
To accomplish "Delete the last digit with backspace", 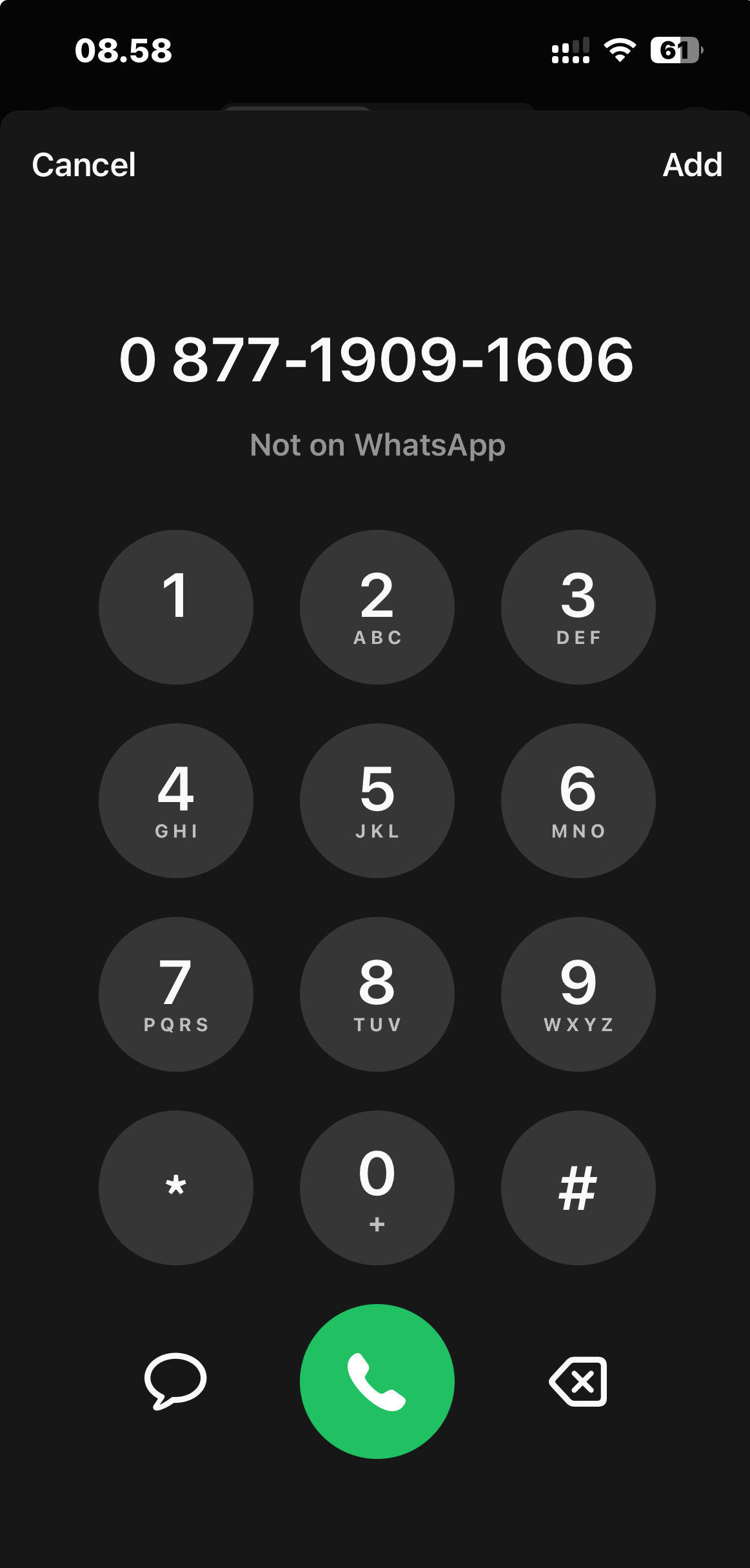I will pyautogui.click(x=578, y=1381).
